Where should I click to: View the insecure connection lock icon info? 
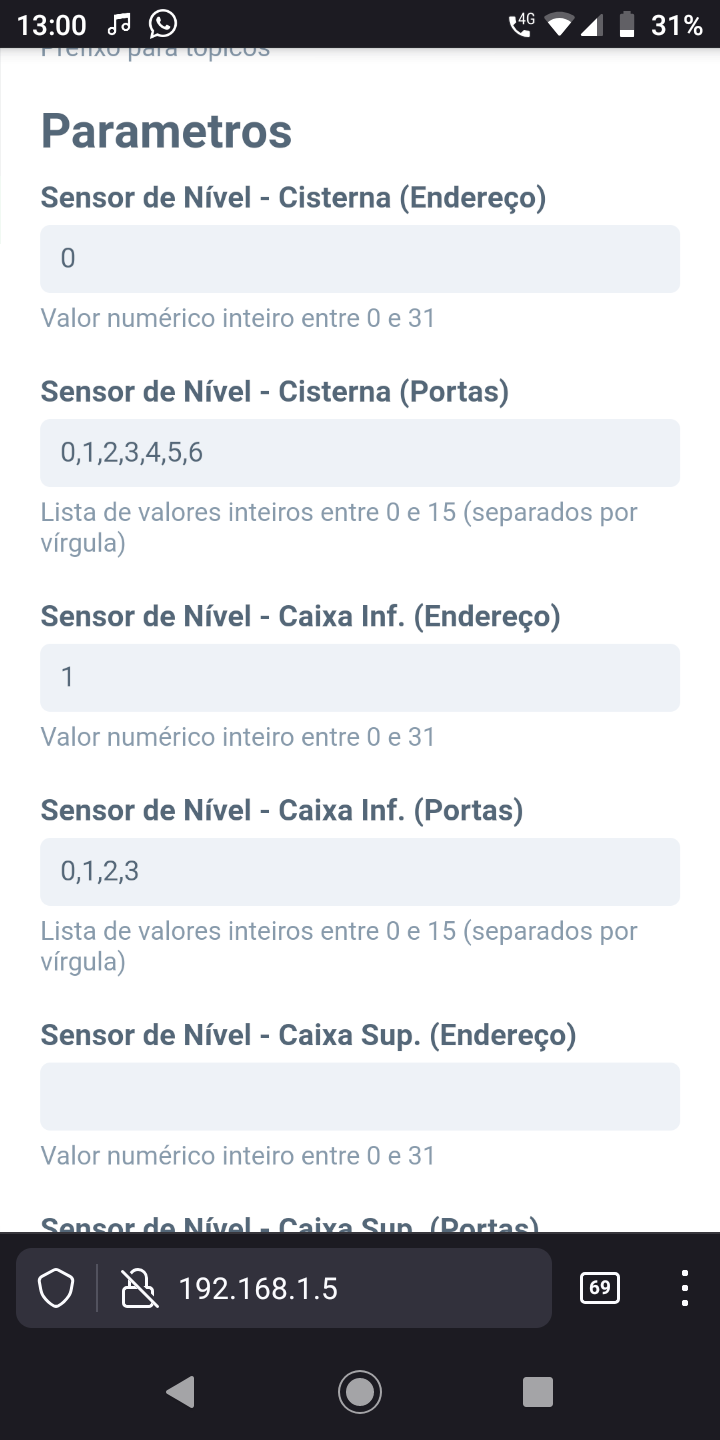[139, 1288]
